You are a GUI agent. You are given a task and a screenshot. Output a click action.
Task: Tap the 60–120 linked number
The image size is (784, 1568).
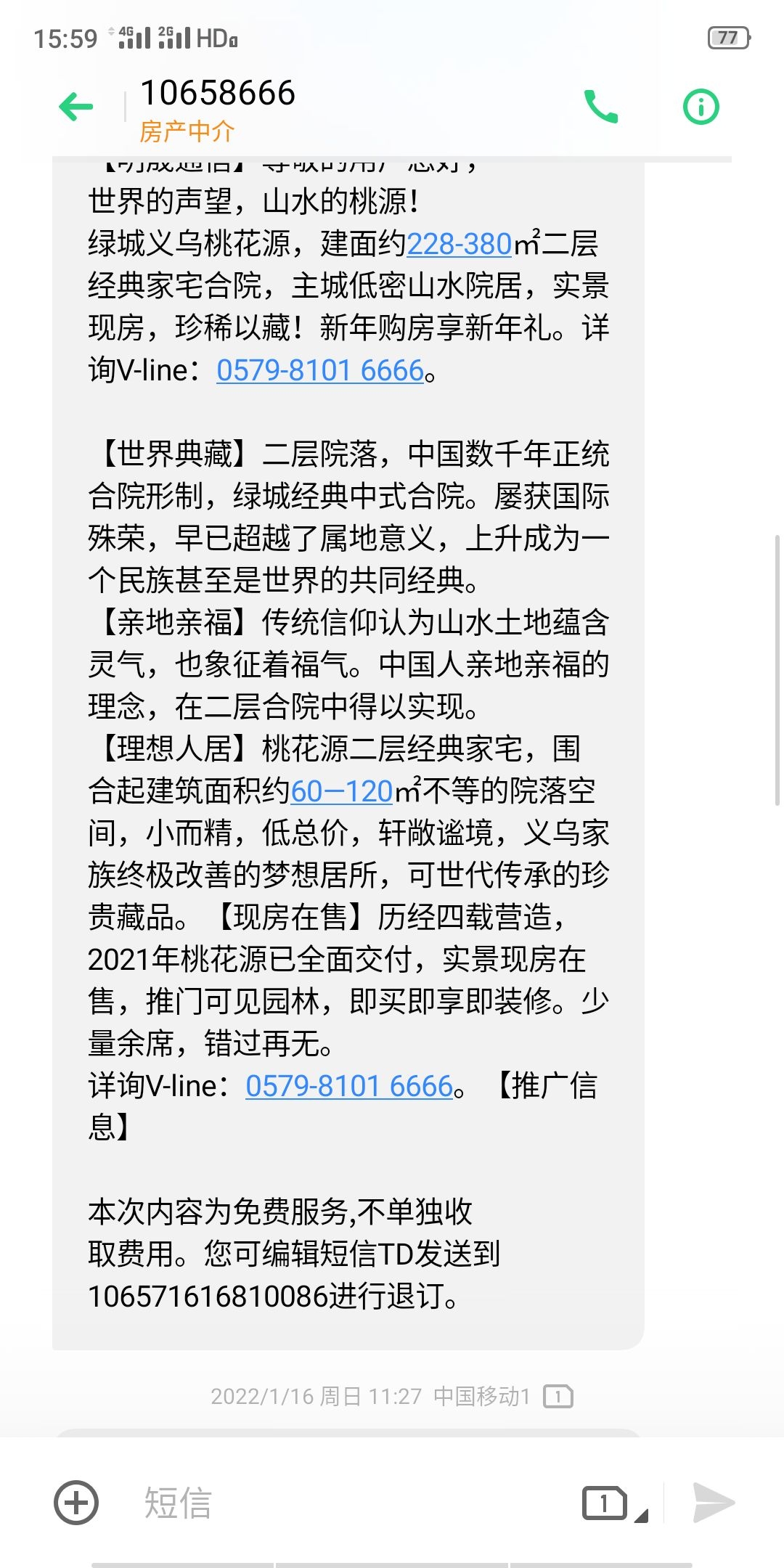click(x=342, y=791)
